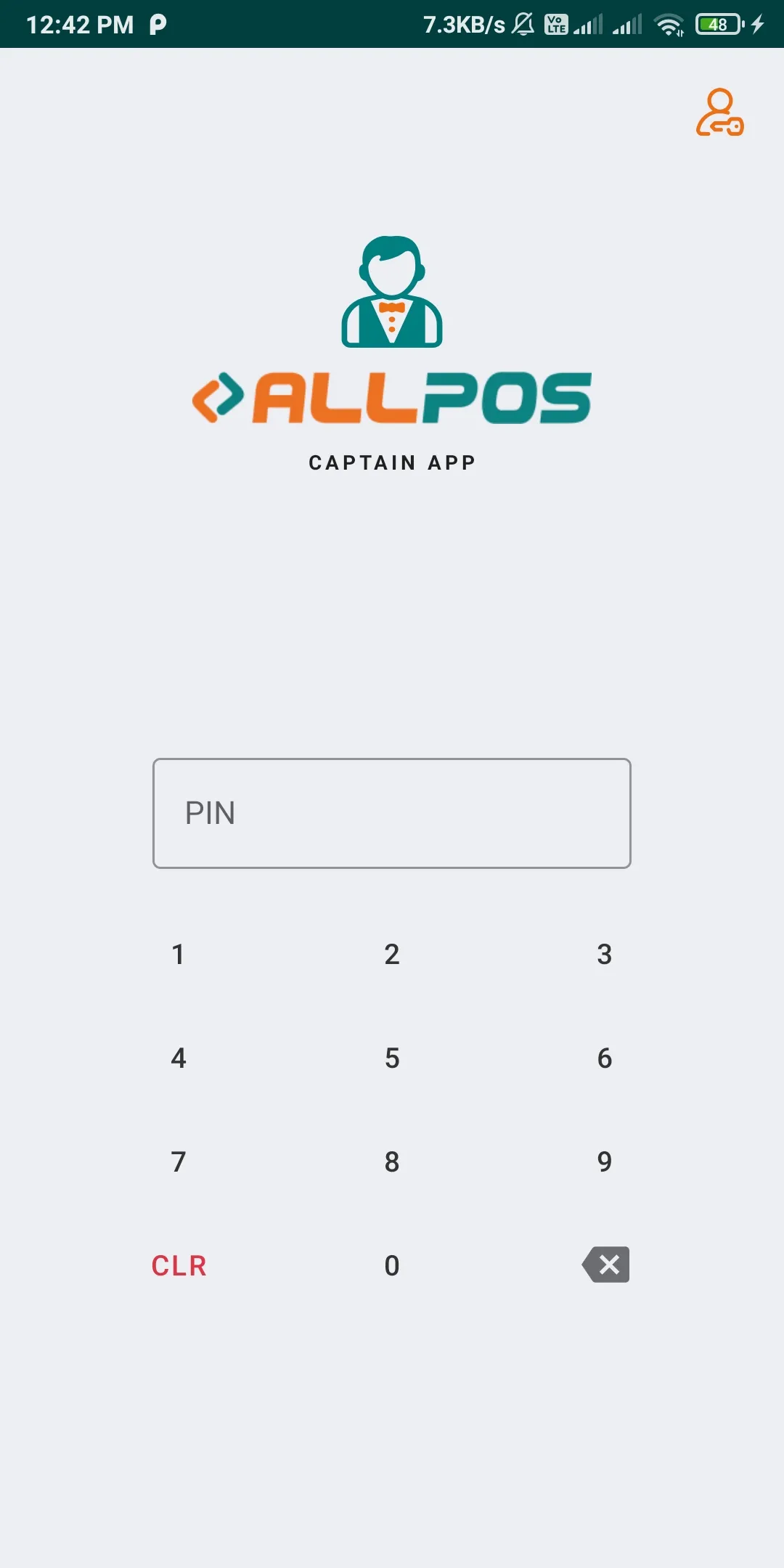
Task: Enter digit 4 on the keypad
Action: pyautogui.click(x=179, y=1058)
